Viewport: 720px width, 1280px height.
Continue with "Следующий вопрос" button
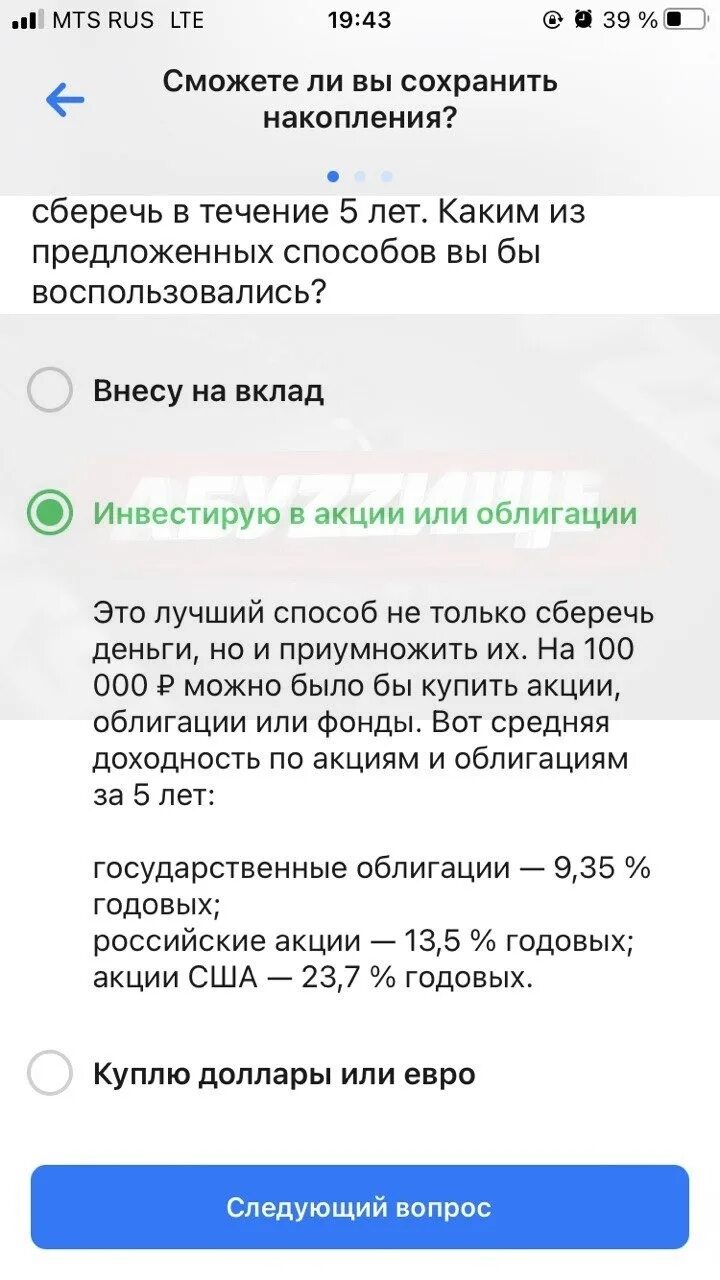[x=359, y=1207]
